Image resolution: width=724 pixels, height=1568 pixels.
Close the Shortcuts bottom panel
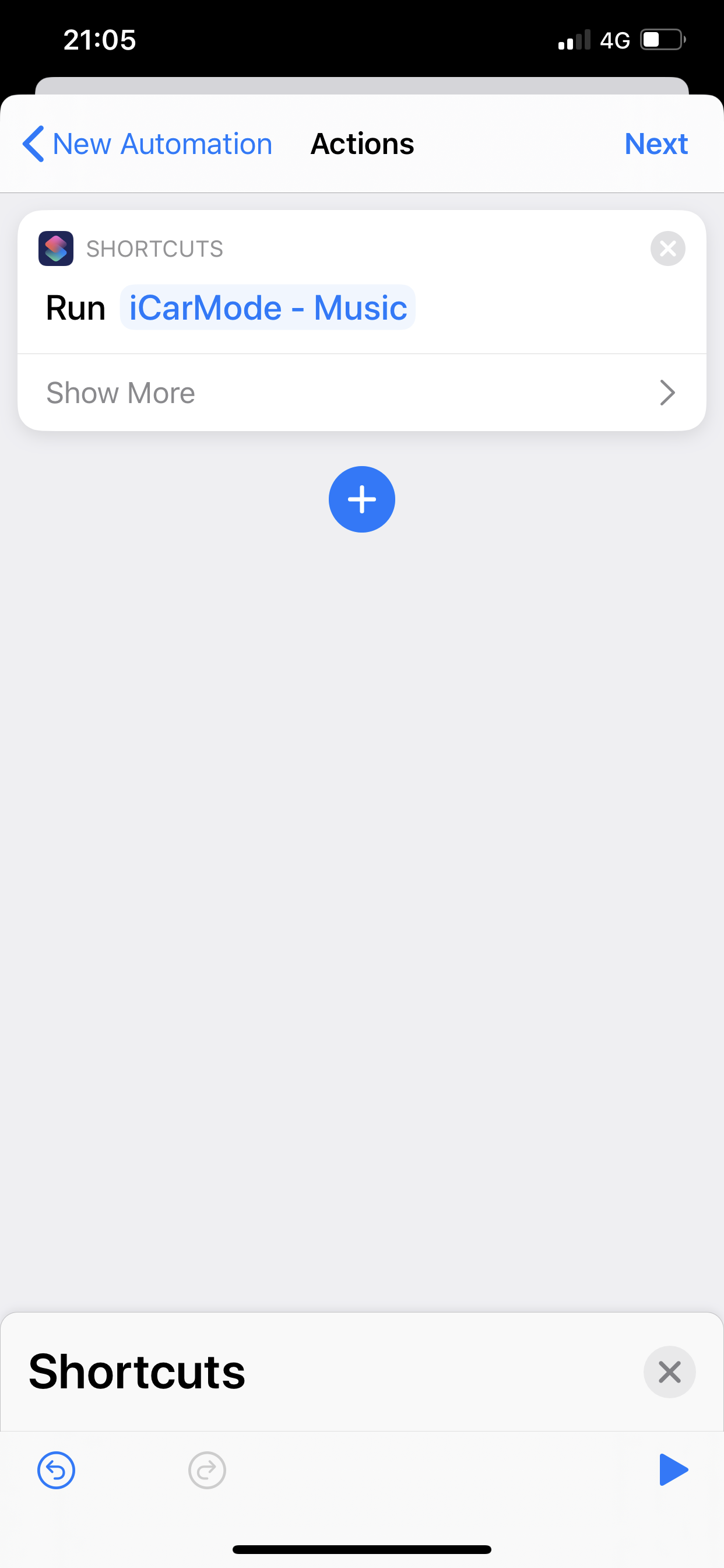tap(669, 1372)
